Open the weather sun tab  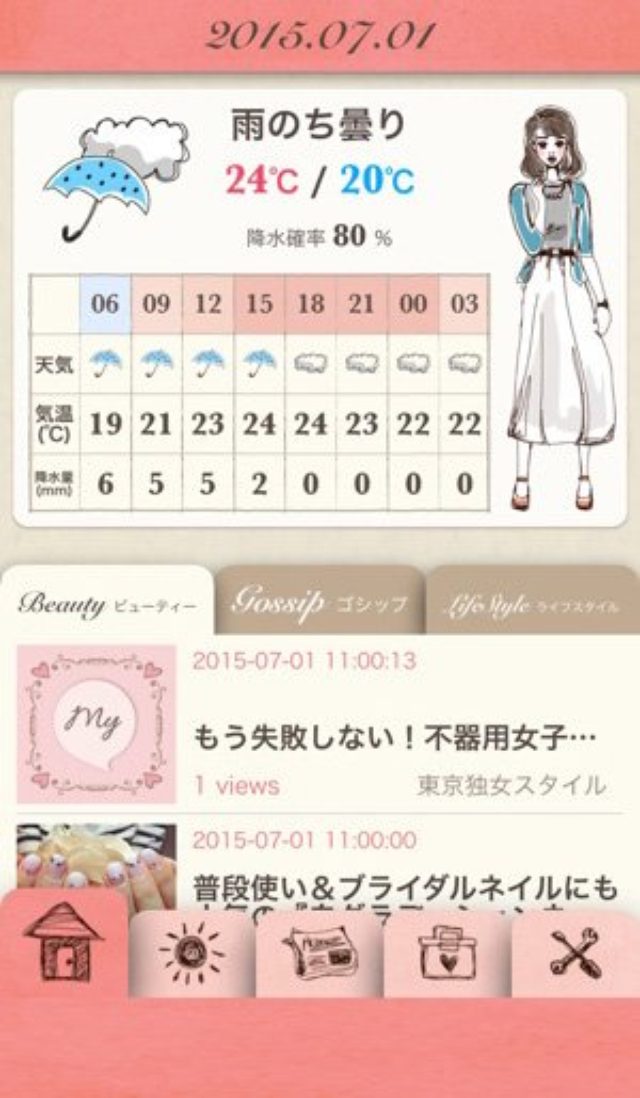(x=192, y=952)
